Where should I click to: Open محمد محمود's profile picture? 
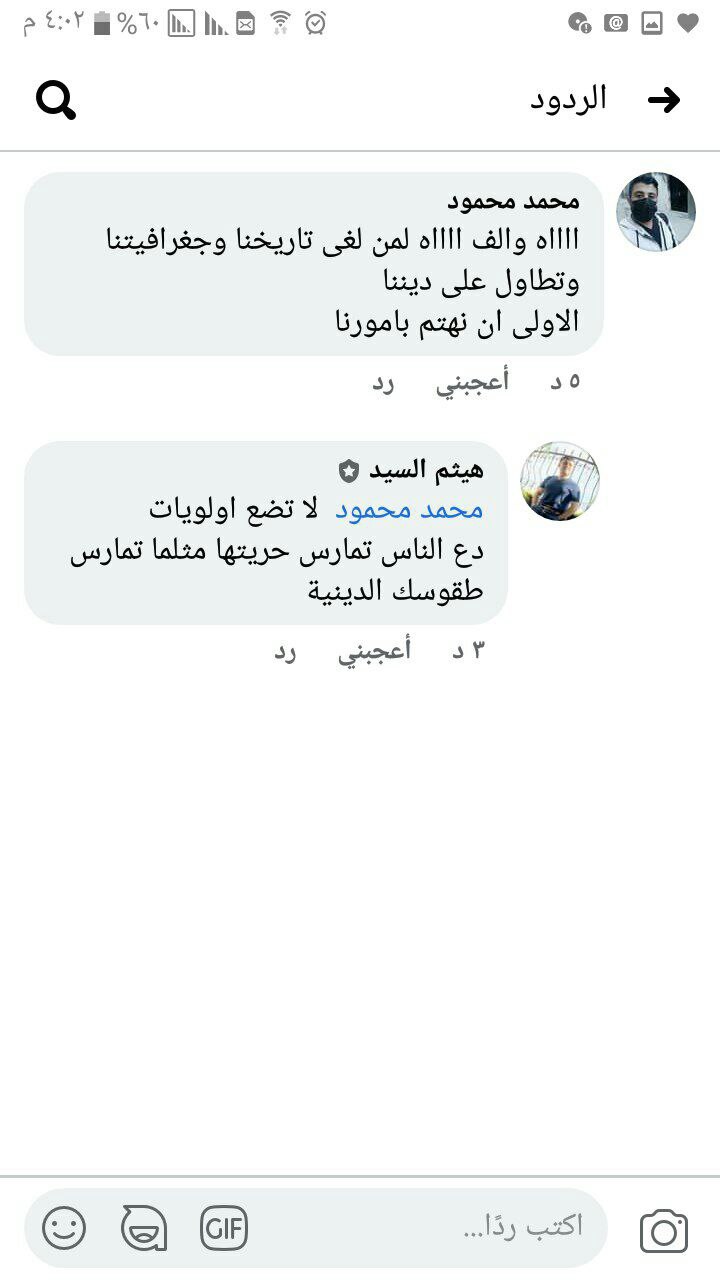coord(655,211)
